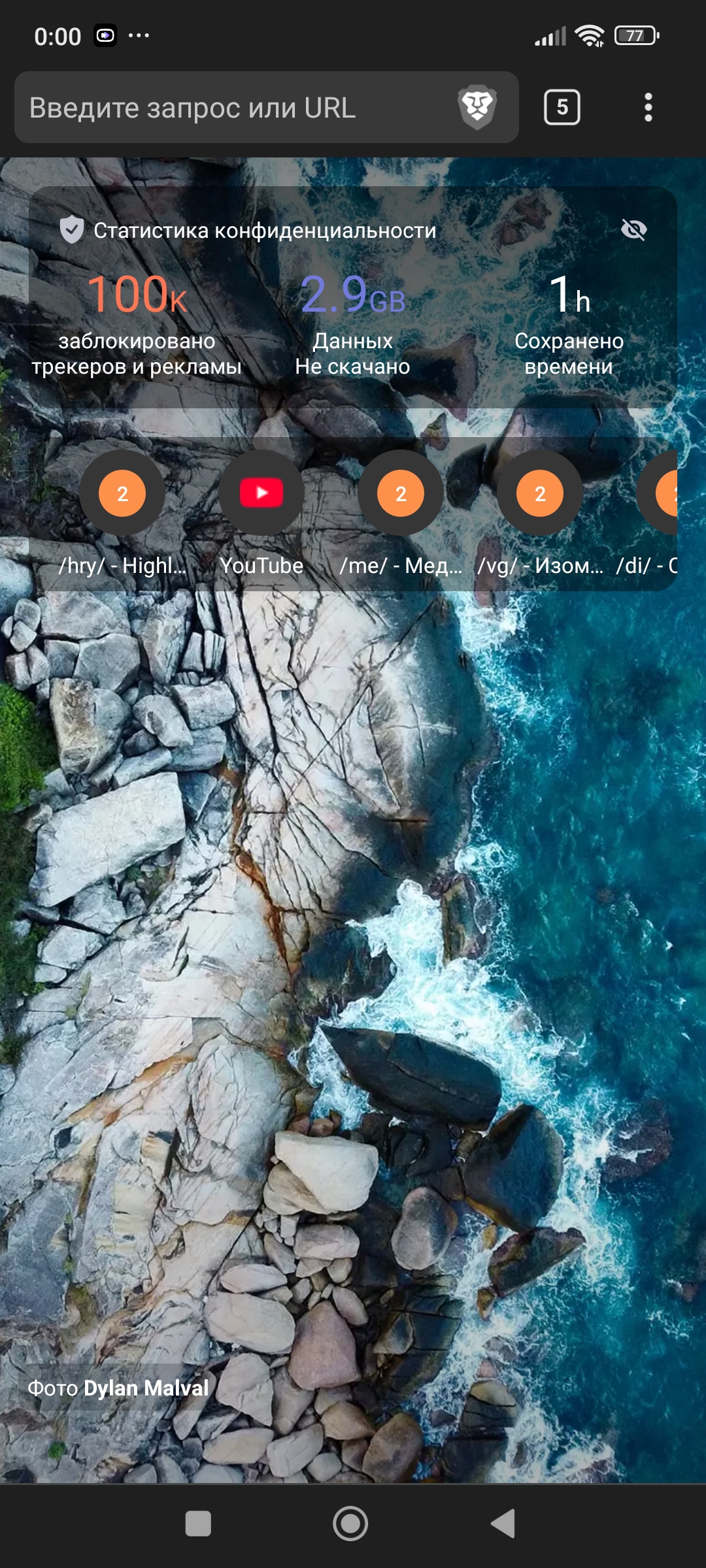Open photo credit Dylan Malval

(x=118, y=1388)
